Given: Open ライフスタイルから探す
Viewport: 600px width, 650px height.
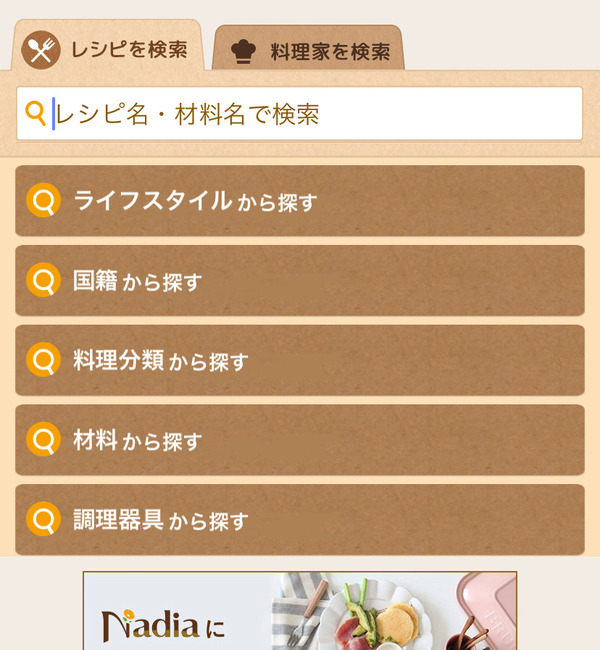Looking at the screenshot, I should (x=300, y=201).
